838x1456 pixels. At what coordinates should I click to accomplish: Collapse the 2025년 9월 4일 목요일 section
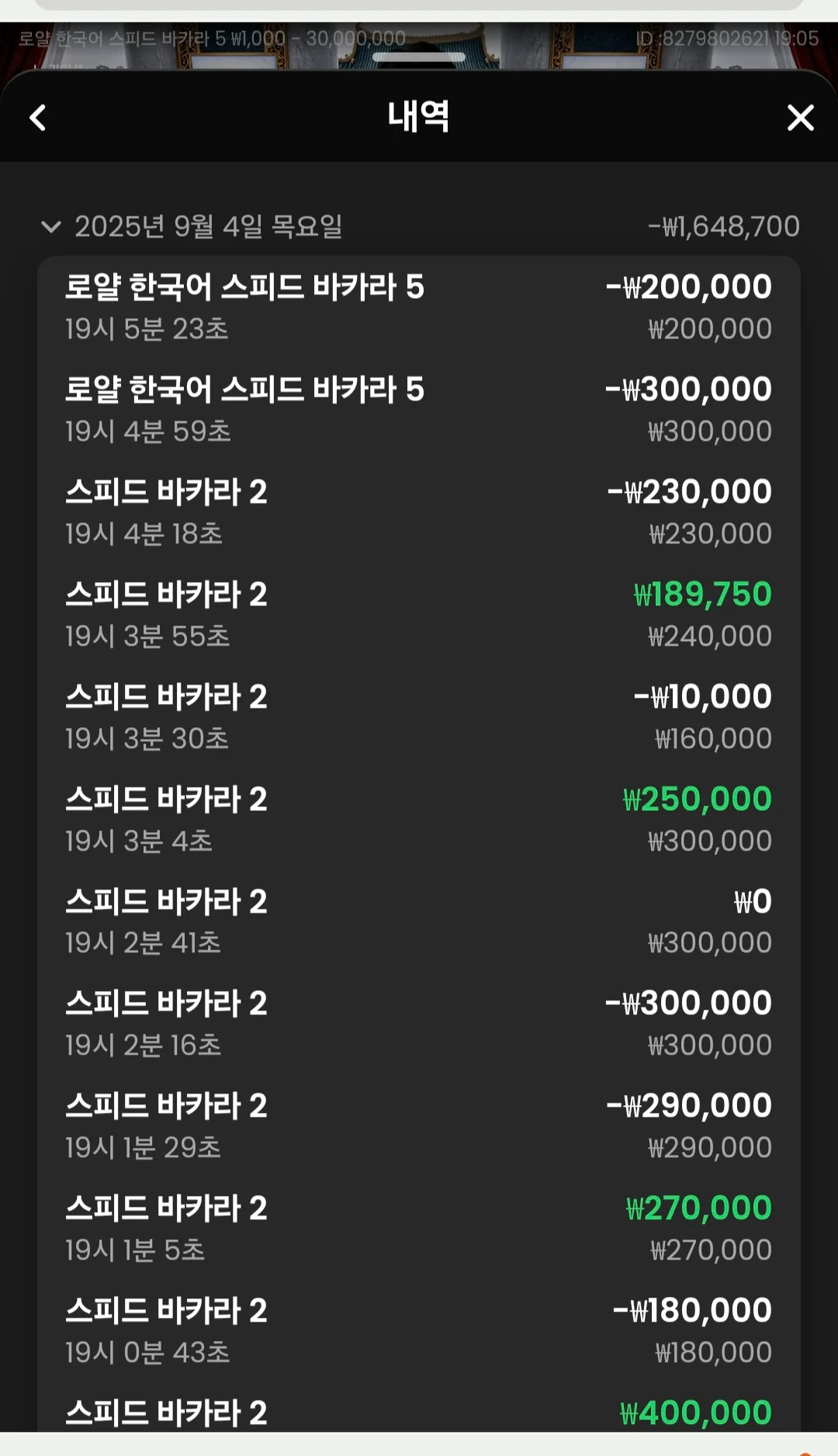(x=51, y=227)
